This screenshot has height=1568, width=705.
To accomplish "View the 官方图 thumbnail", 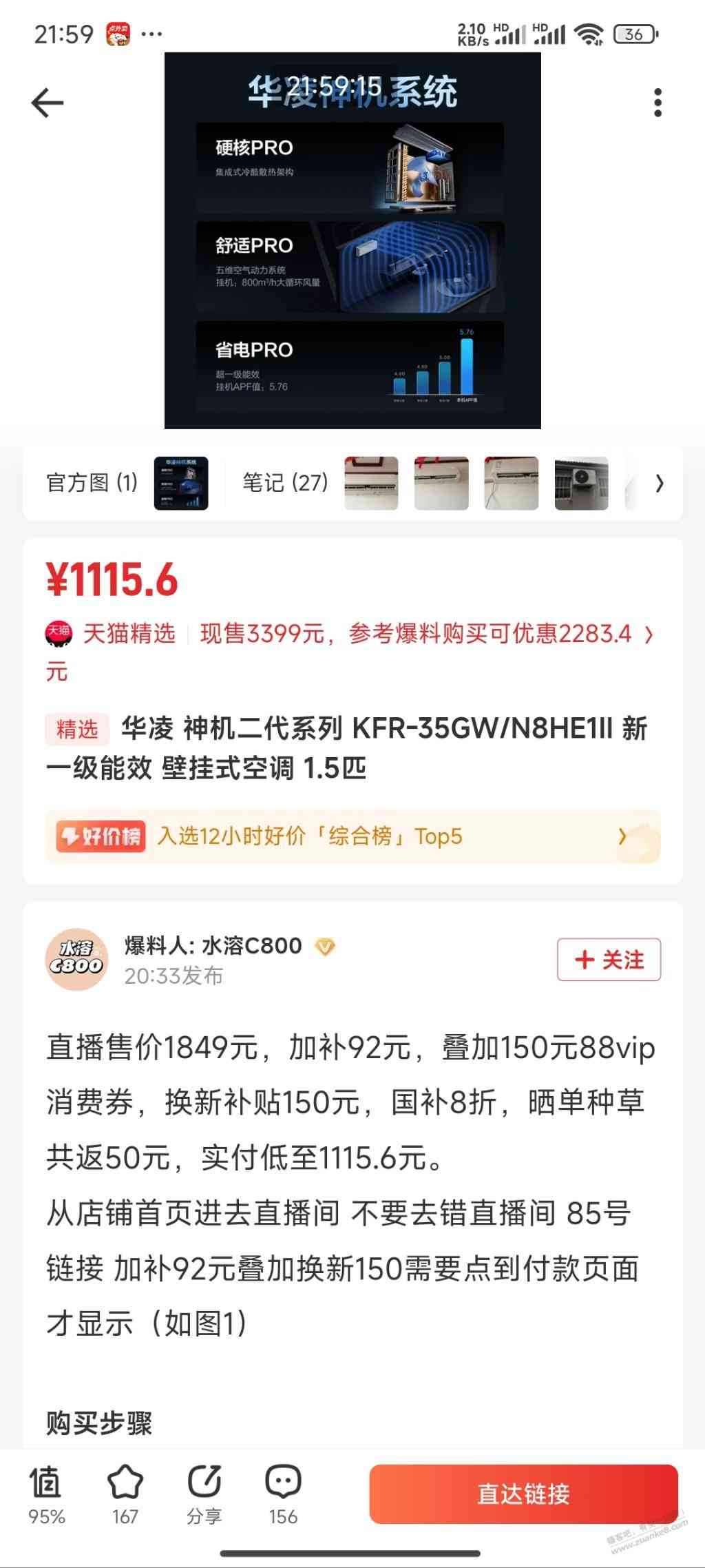I will pos(181,483).
